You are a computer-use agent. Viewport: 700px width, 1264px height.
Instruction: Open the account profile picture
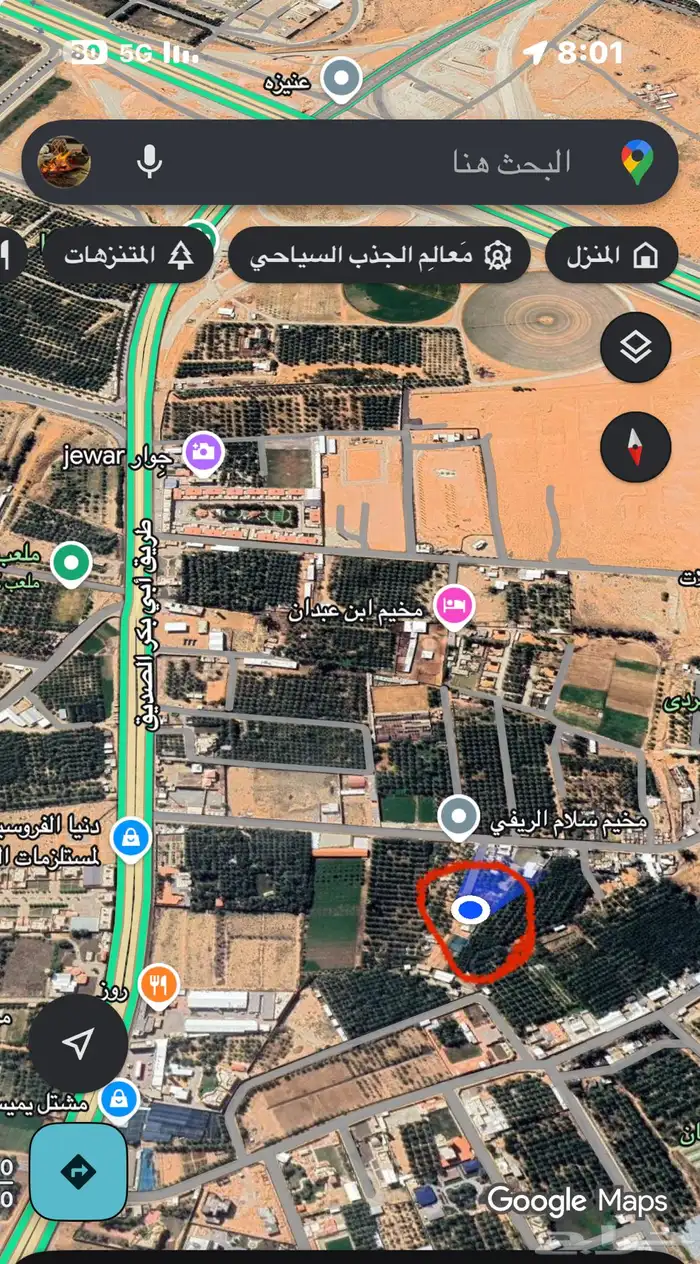point(64,162)
